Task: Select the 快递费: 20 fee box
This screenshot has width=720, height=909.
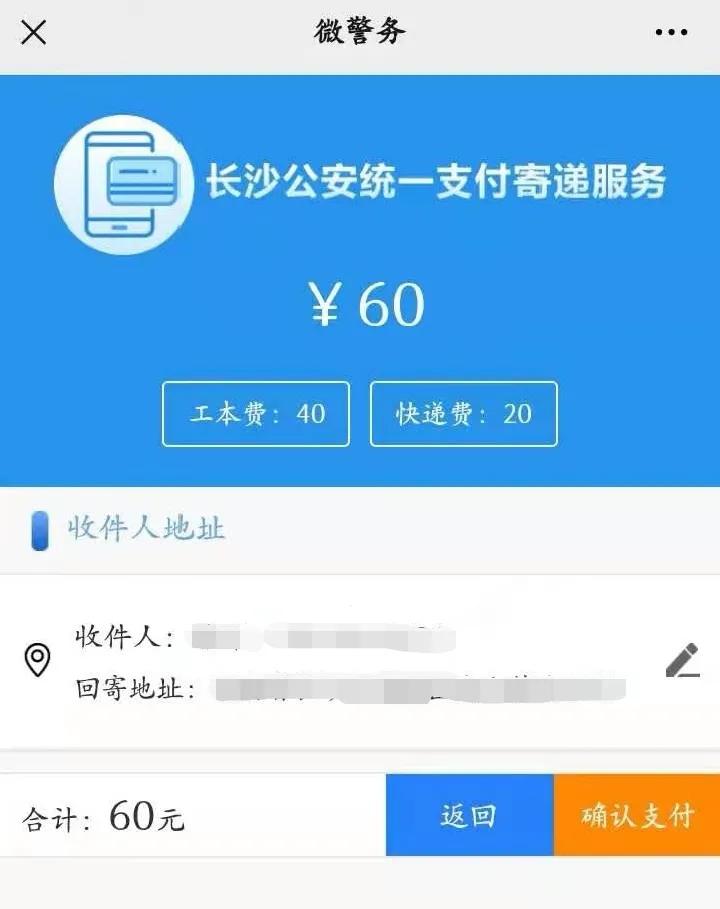Action: (464, 415)
